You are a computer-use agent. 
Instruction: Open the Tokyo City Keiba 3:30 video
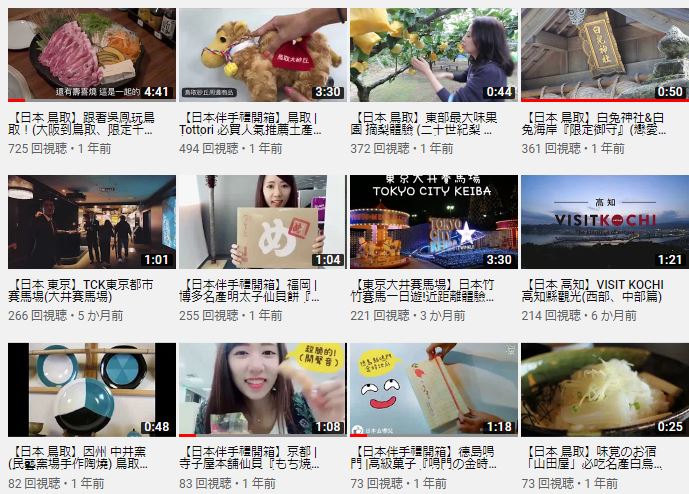(433, 222)
